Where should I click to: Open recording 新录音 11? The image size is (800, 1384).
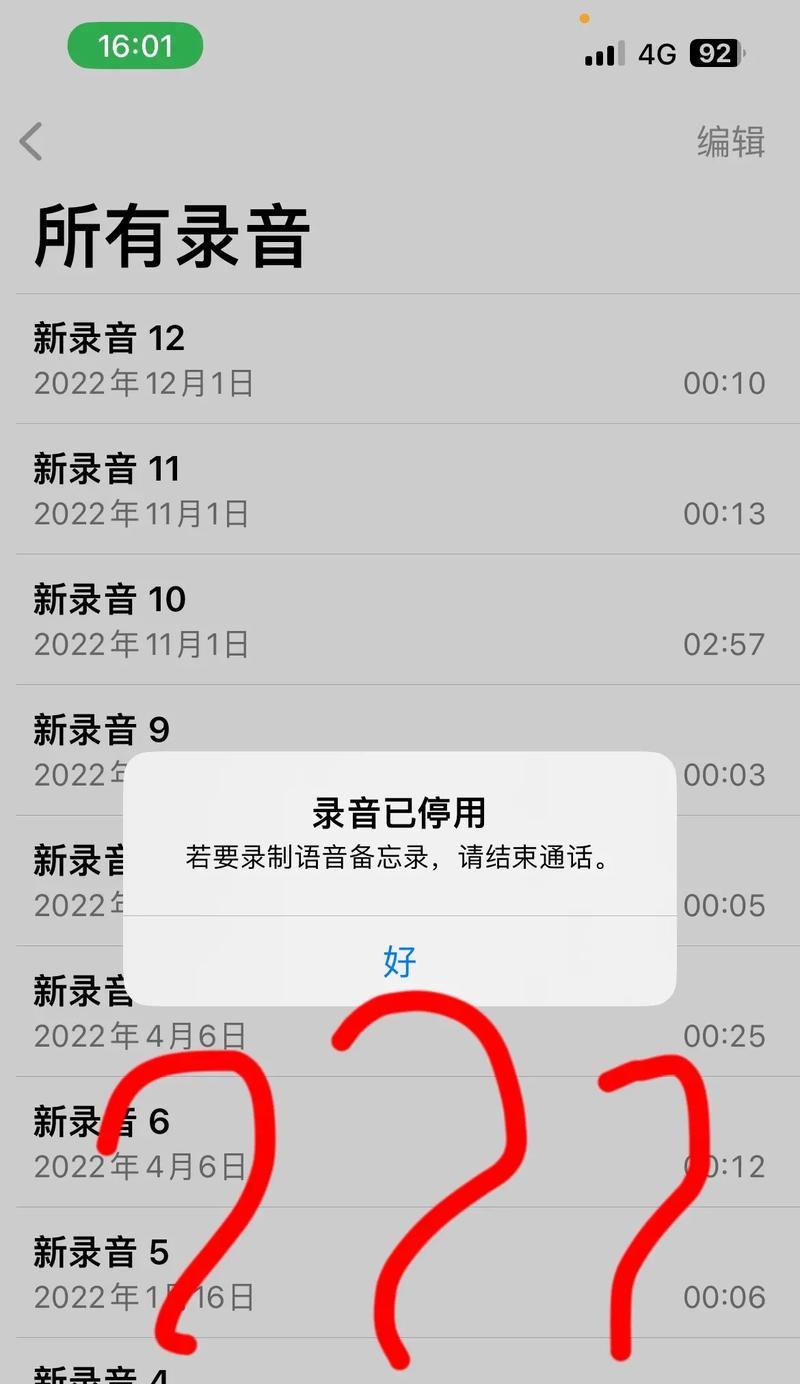click(400, 490)
